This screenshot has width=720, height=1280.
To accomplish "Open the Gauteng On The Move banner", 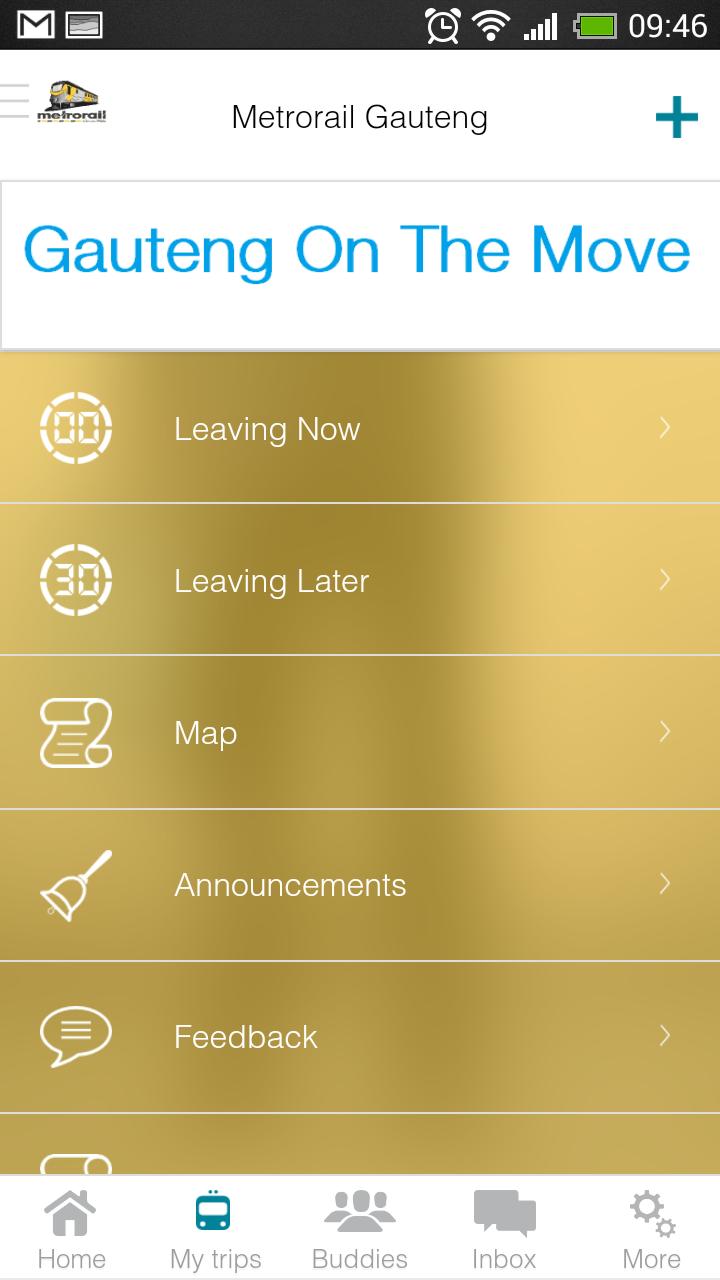I will tap(360, 251).
